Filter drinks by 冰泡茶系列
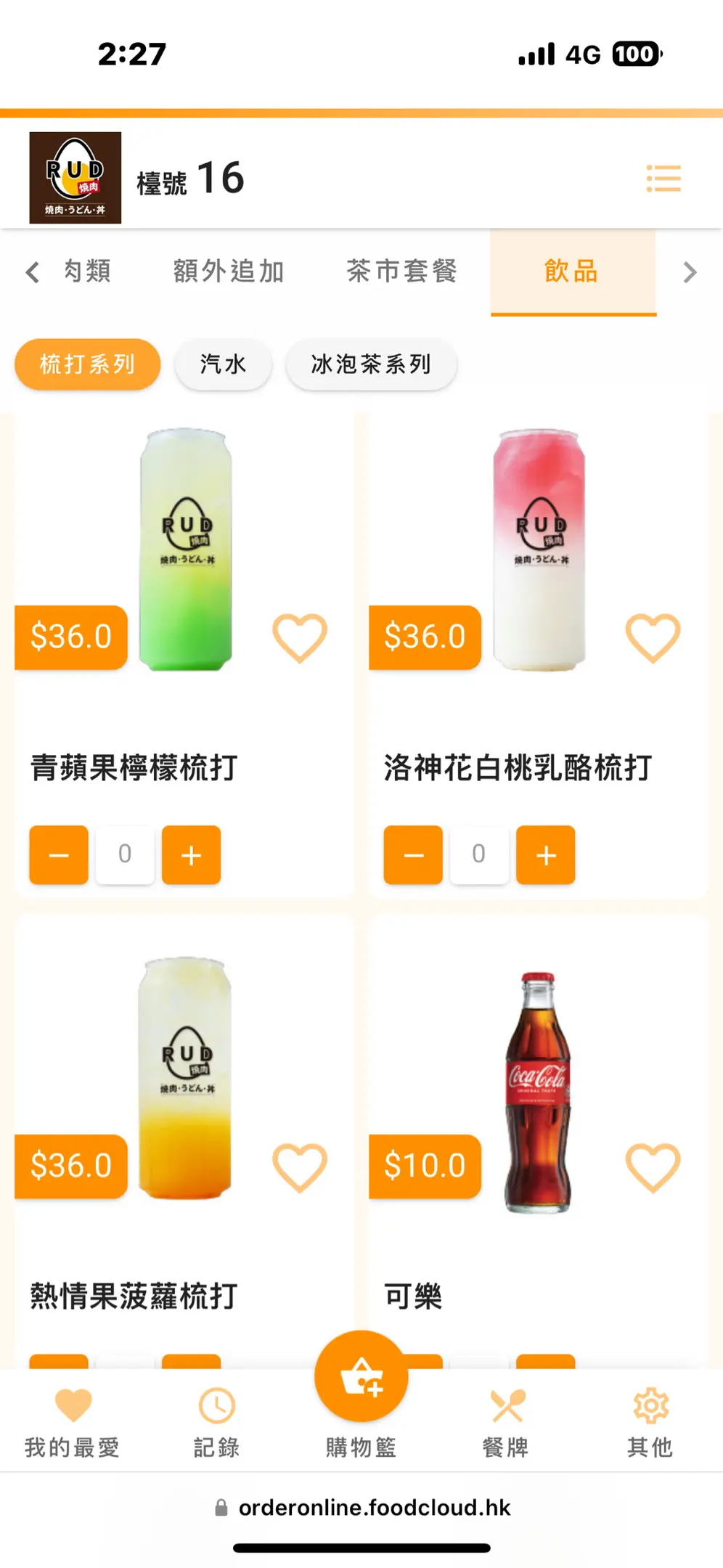 (x=371, y=364)
